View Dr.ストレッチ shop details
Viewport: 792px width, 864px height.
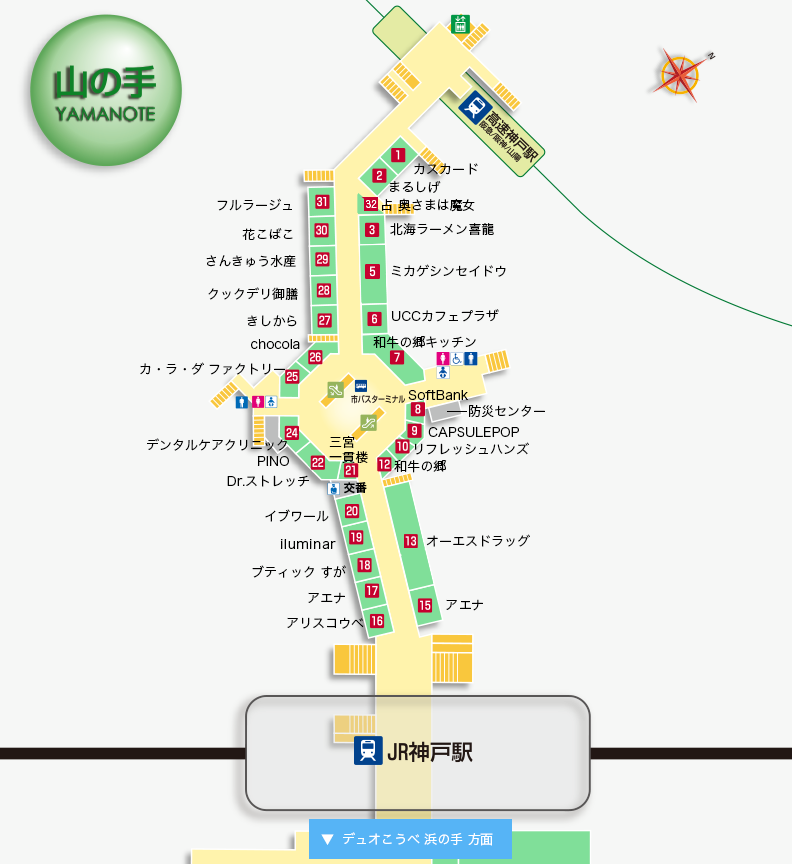click(268, 481)
